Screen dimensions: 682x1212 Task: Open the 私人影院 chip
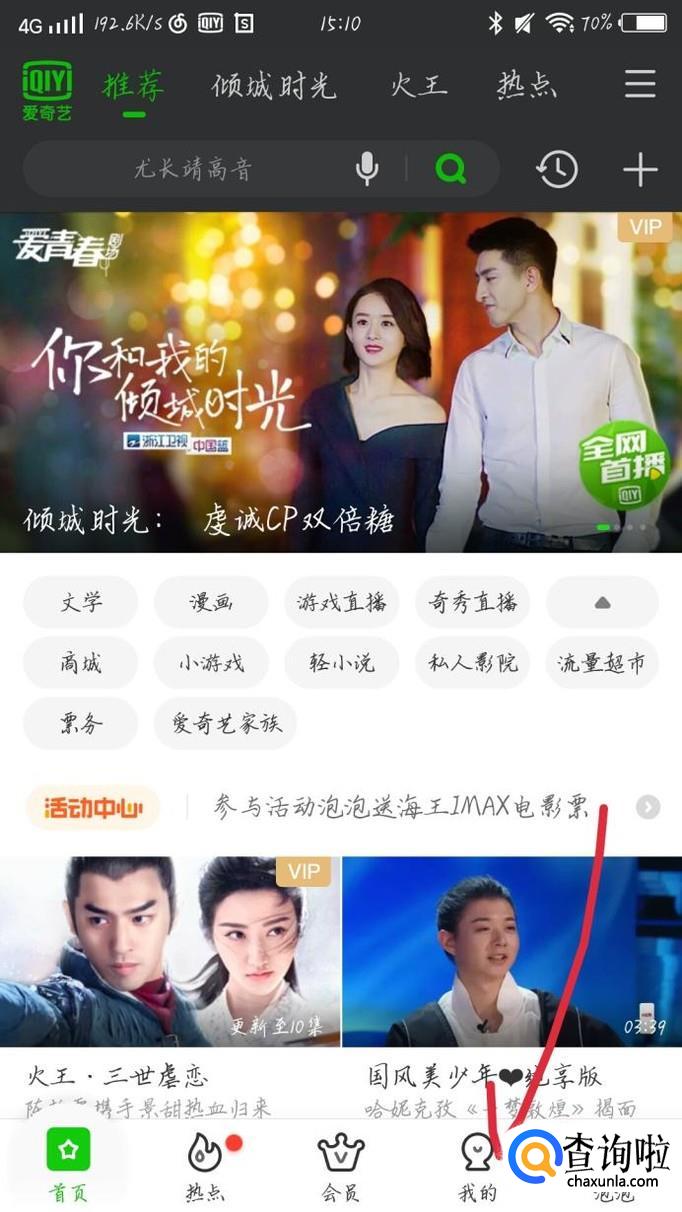[473, 663]
